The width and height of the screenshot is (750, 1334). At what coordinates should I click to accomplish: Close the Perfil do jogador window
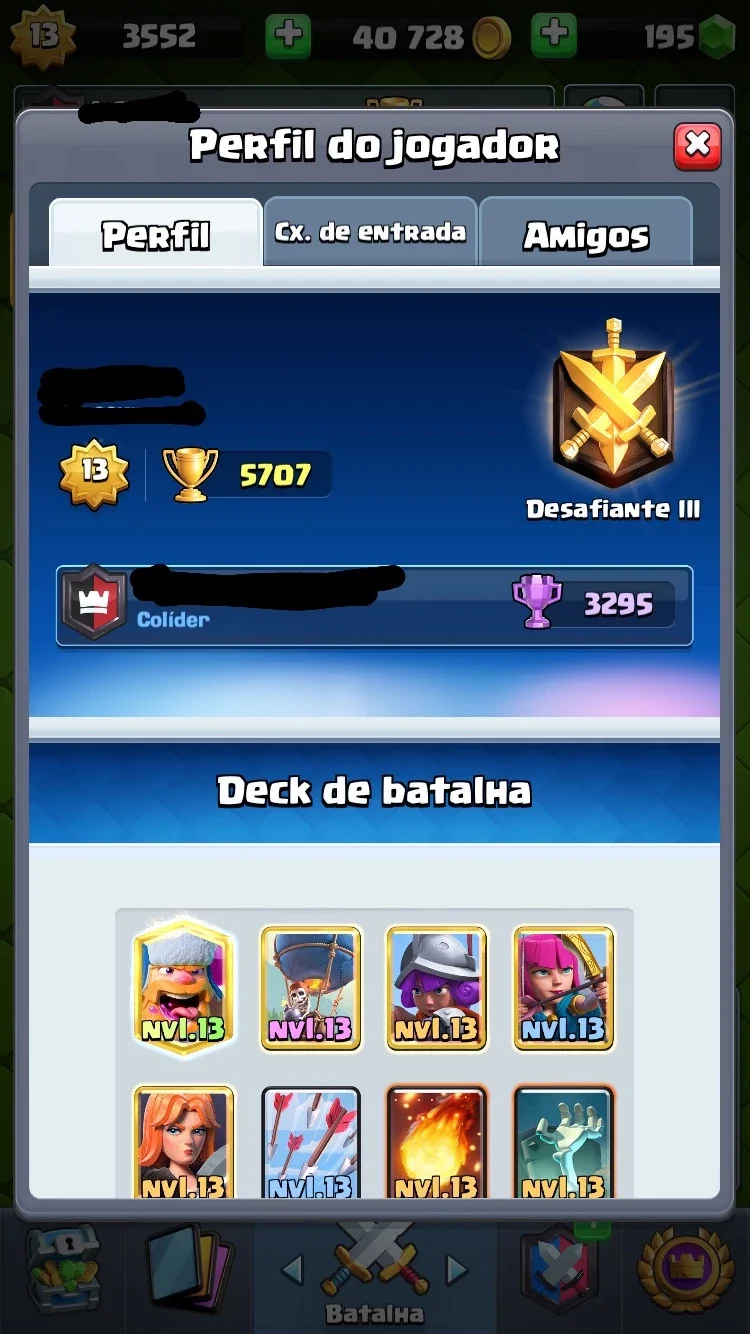click(x=697, y=146)
